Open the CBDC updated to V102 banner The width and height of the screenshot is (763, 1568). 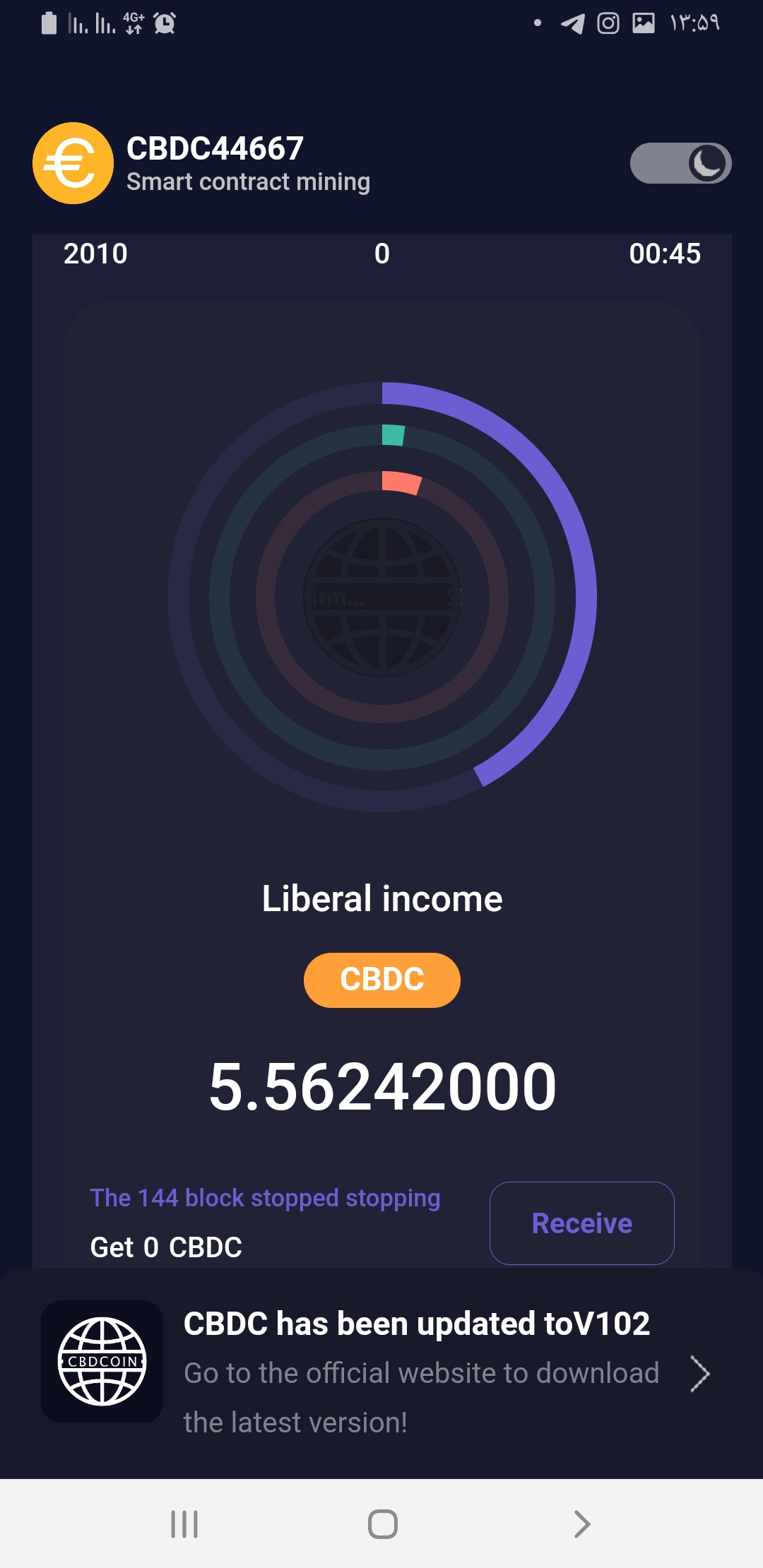pos(381,1372)
